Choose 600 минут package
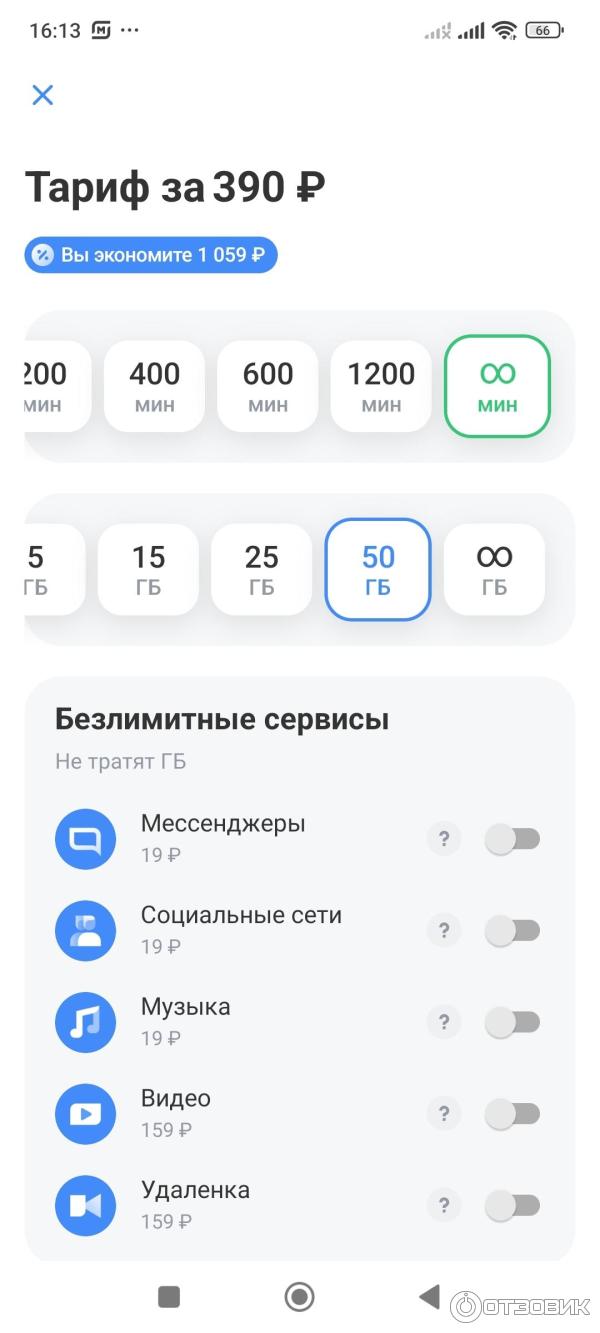This screenshot has height=1333, width=600. click(x=267, y=386)
